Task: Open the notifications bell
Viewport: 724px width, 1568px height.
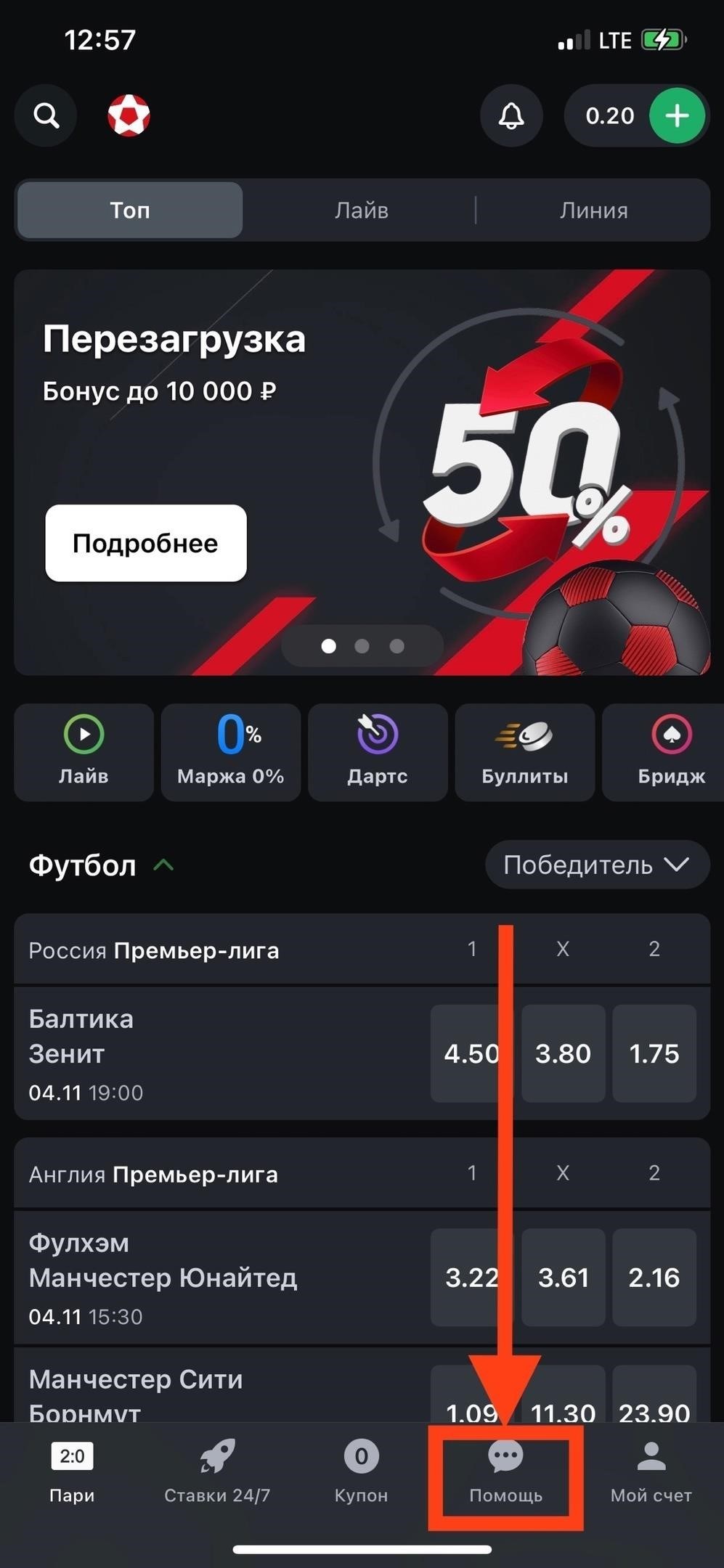Action: pos(511,115)
